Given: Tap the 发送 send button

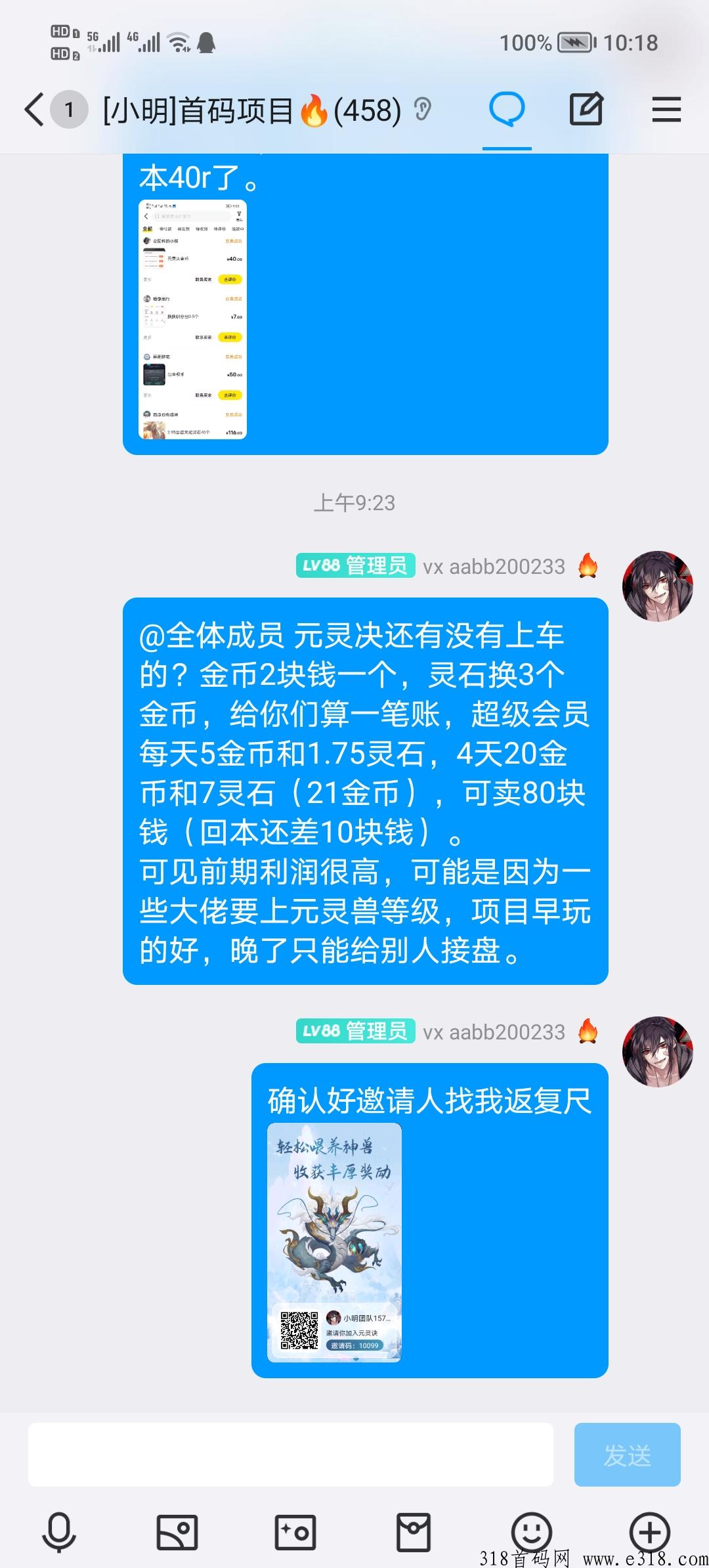Looking at the screenshot, I should (627, 1454).
